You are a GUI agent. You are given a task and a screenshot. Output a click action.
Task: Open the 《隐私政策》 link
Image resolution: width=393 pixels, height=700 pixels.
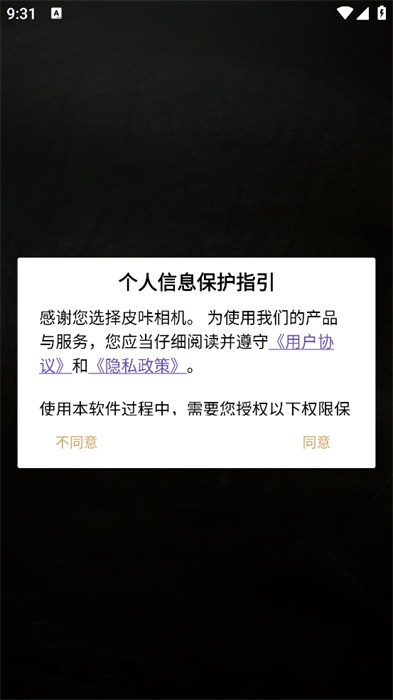pos(138,367)
